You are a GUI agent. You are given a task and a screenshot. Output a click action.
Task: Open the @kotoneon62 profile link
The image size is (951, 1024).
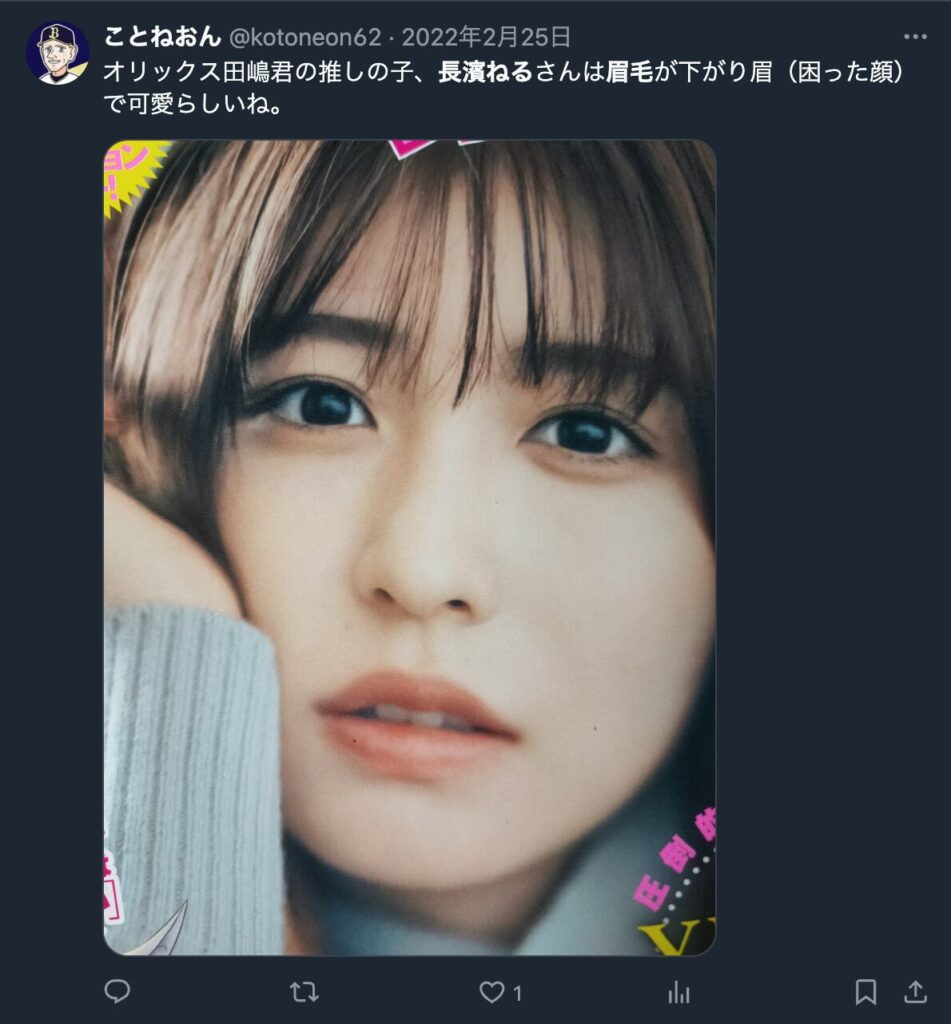[x=306, y=38]
